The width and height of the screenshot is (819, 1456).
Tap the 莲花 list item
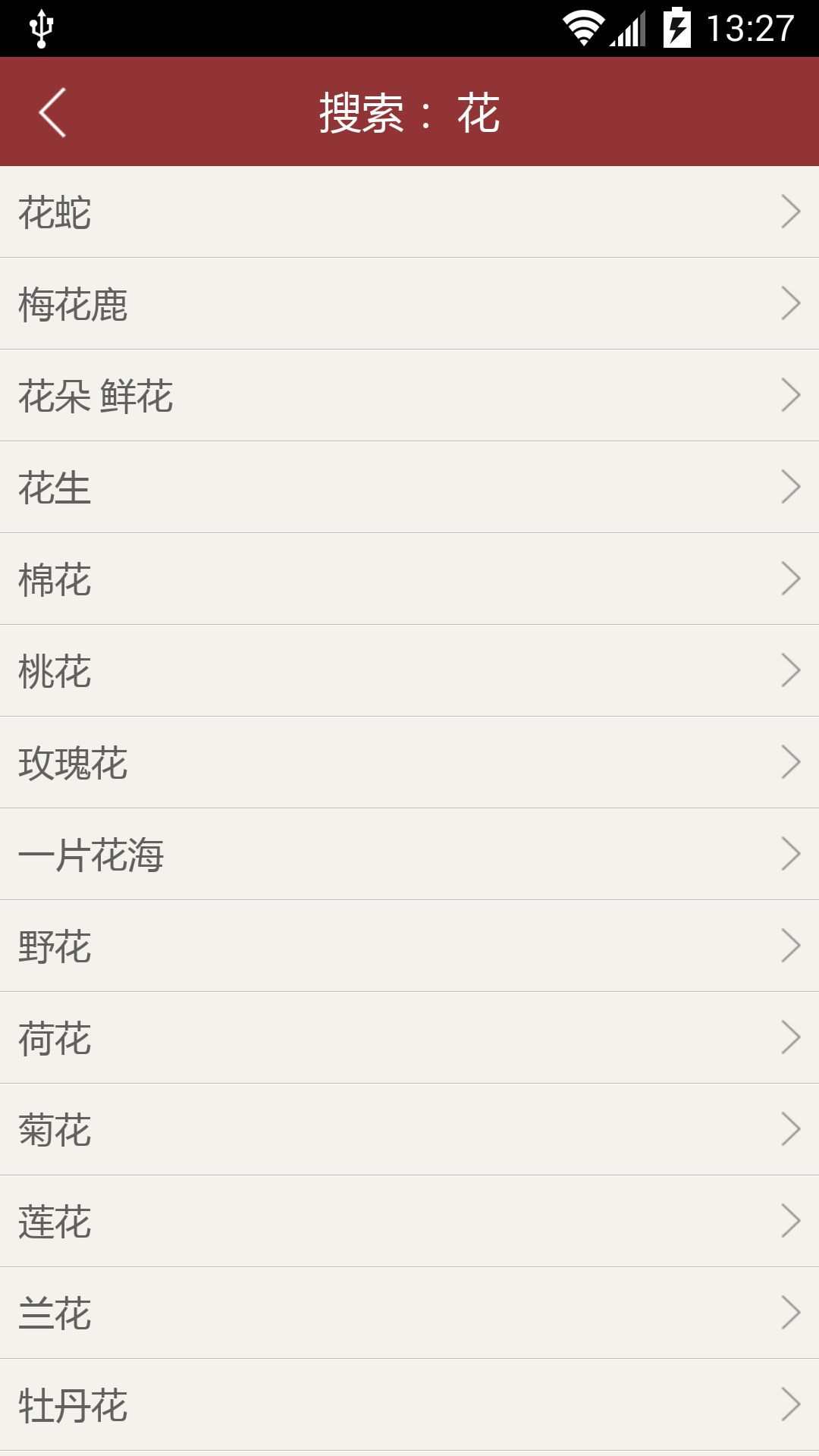[x=409, y=1222]
